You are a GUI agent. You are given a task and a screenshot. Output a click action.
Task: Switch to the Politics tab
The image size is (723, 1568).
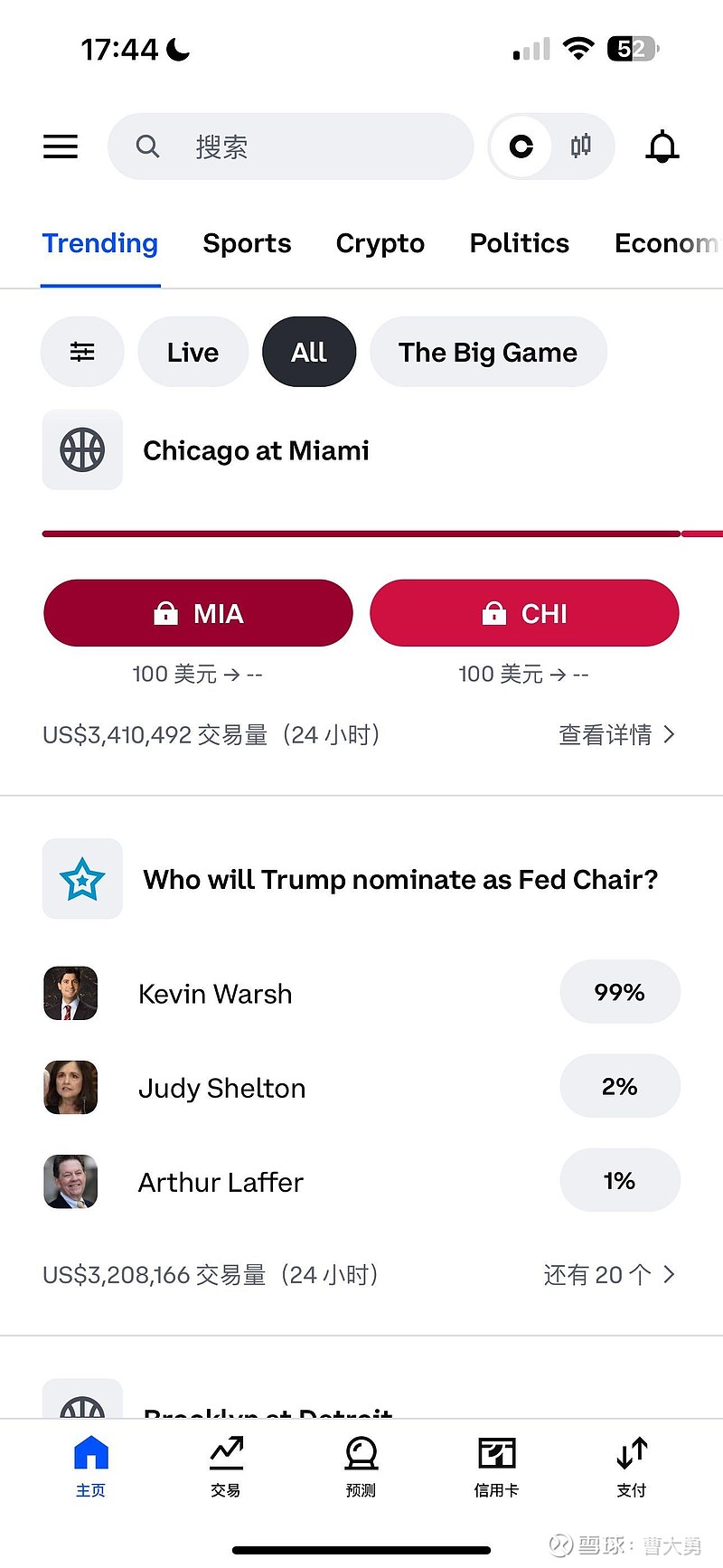pos(520,243)
